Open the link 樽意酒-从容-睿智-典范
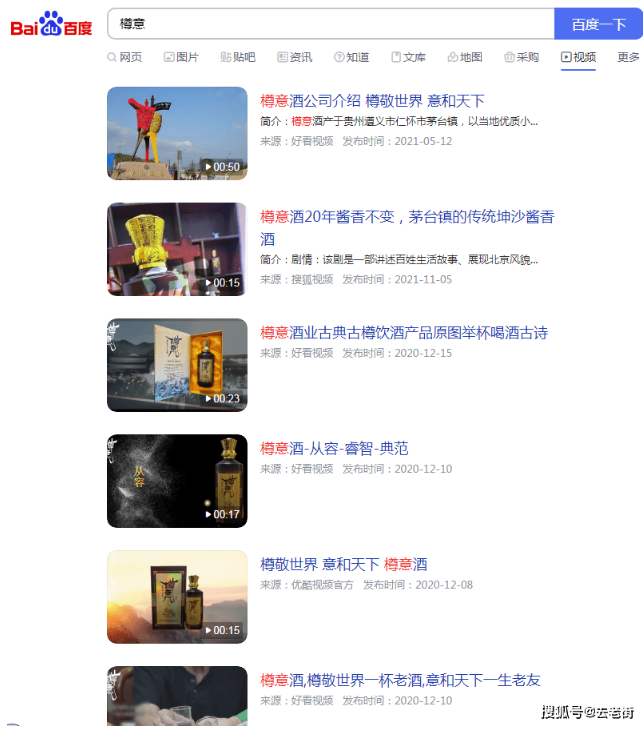 (334, 448)
